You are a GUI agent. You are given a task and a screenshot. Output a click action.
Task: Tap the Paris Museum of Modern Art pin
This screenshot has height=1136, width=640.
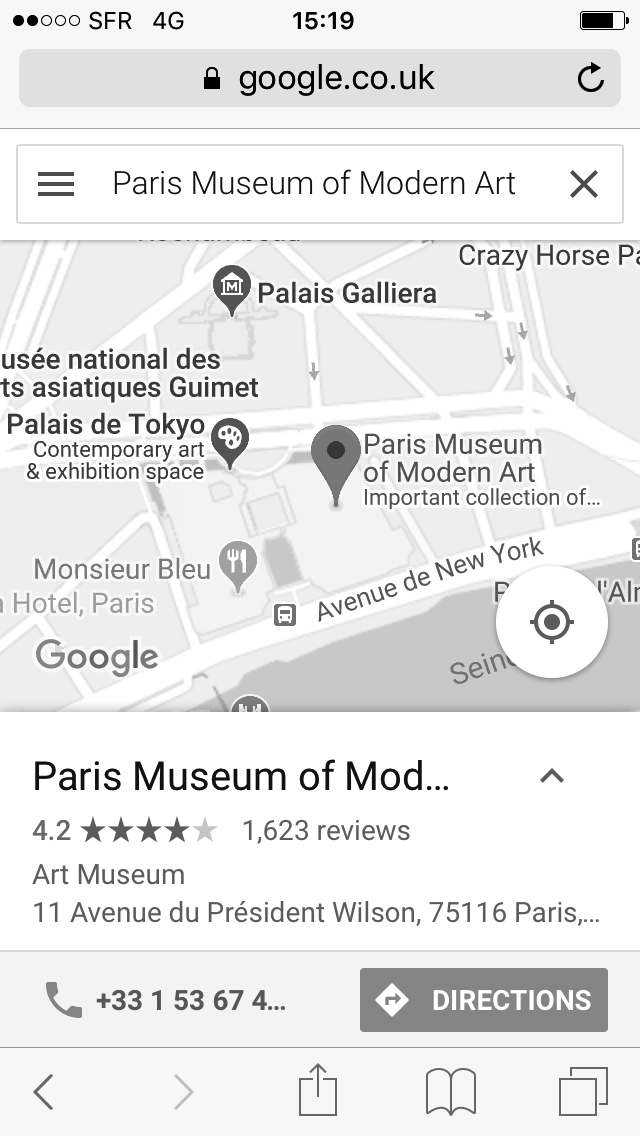pos(335,461)
